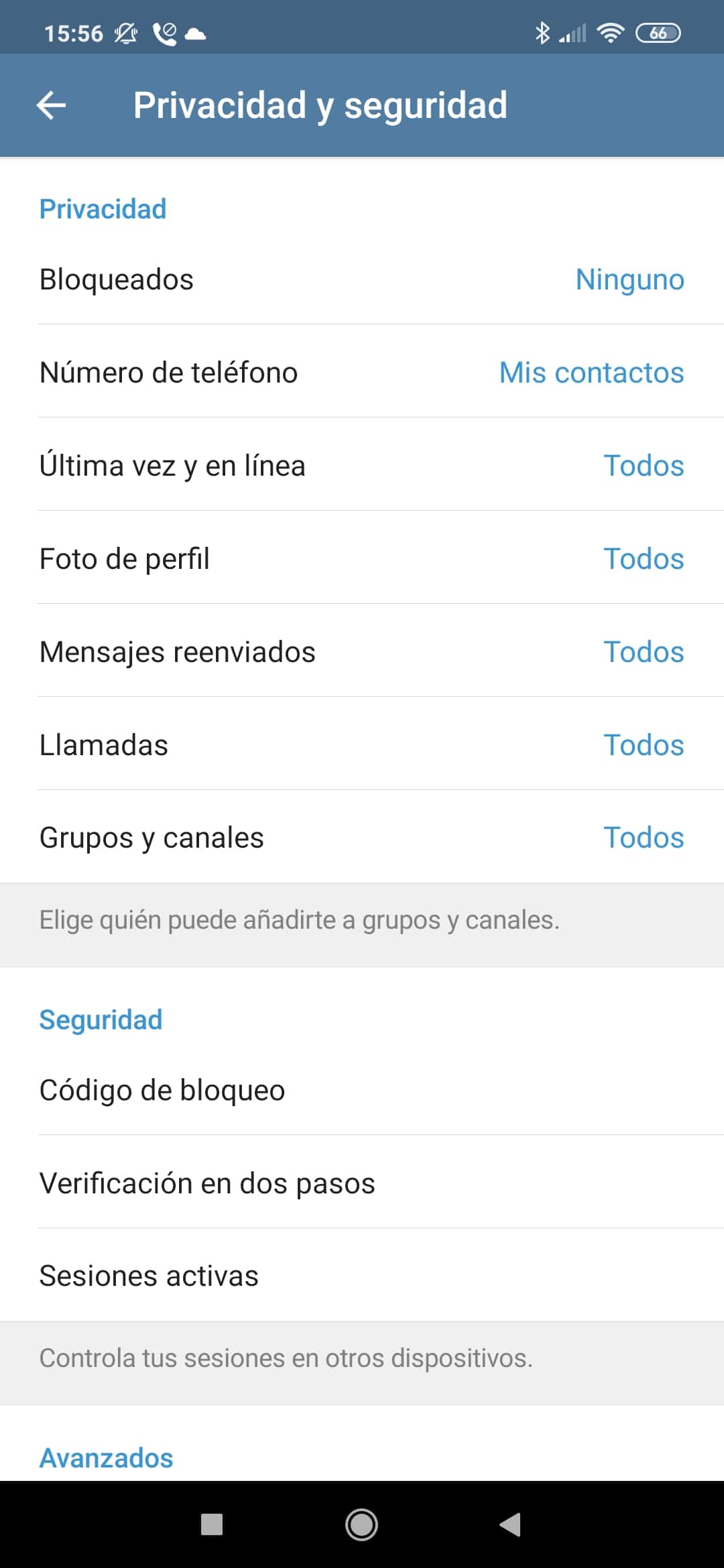Screen dimensions: 724x1568
Task: Open Llamadas privacy options
Action: tap(362, 745)
